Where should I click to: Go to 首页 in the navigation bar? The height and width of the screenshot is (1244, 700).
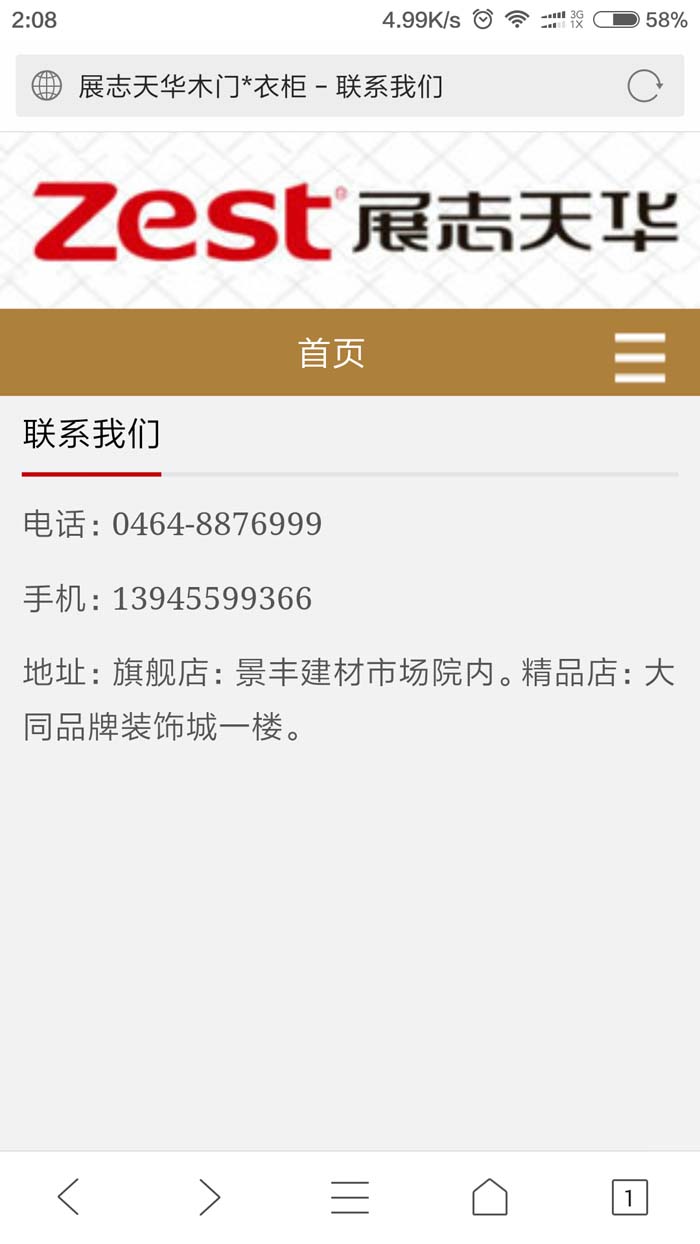pos(331,353)
